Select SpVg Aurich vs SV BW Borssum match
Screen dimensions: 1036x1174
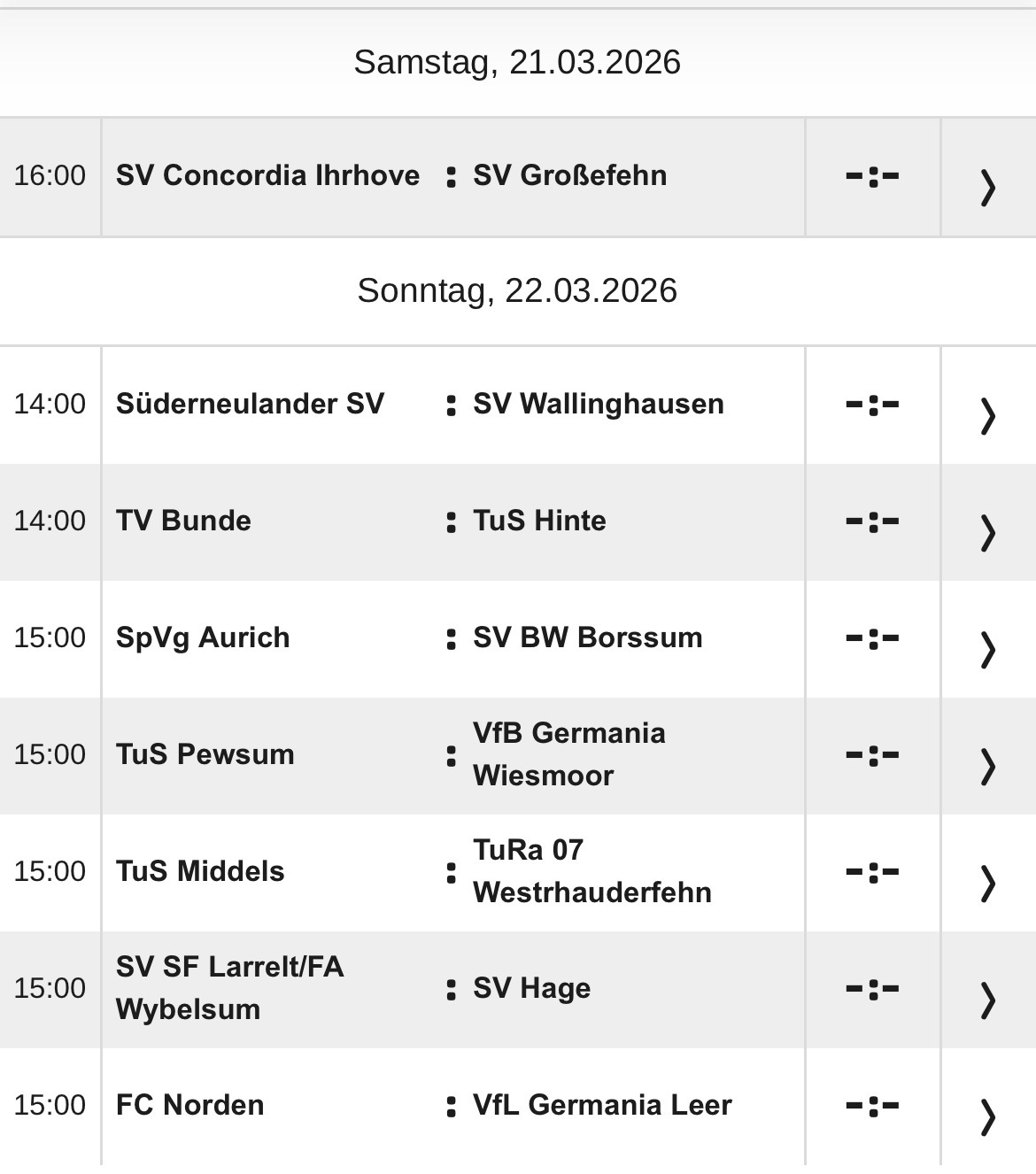click(x=987, y=648)
